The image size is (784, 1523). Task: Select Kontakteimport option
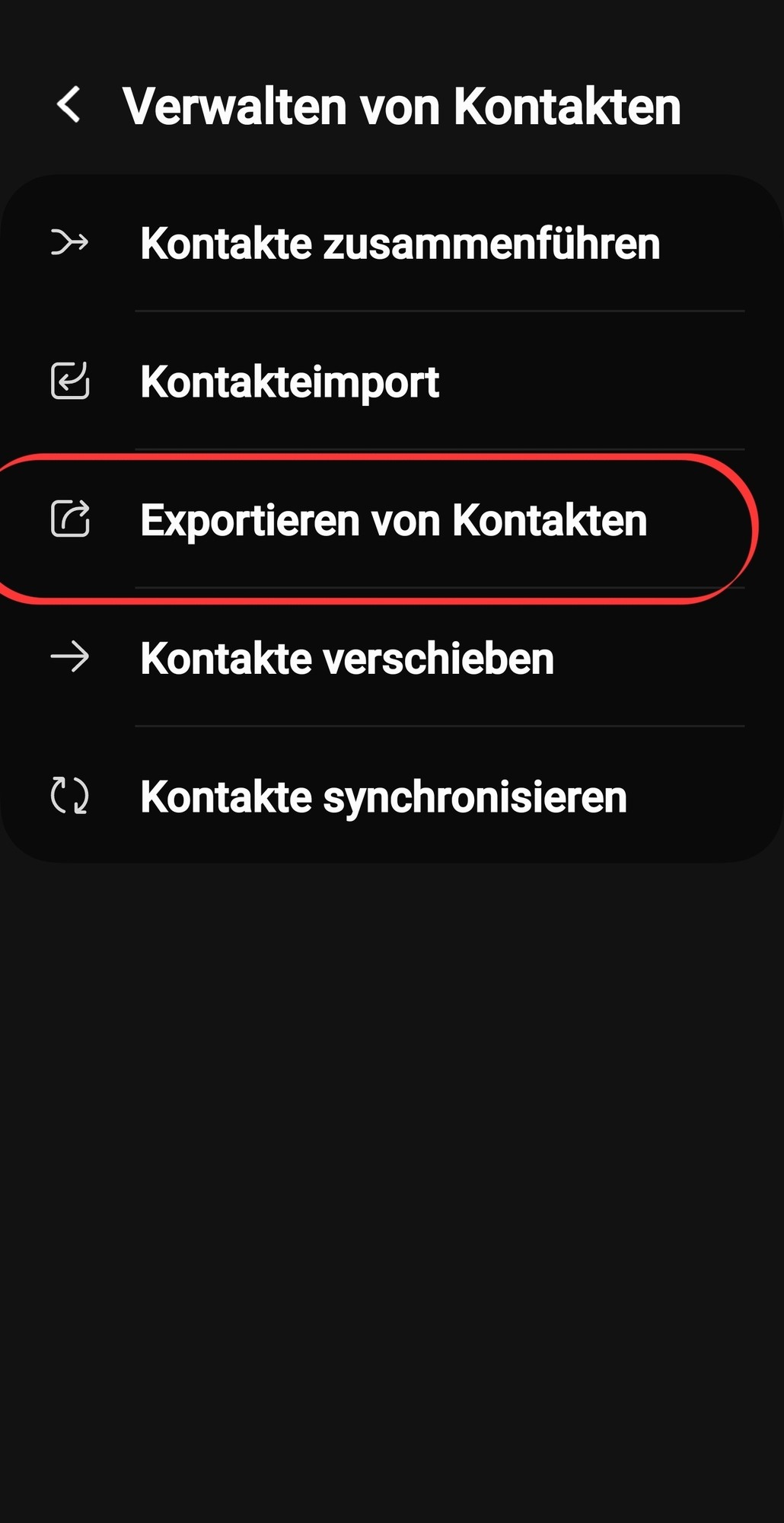click(x=289, y=382)
